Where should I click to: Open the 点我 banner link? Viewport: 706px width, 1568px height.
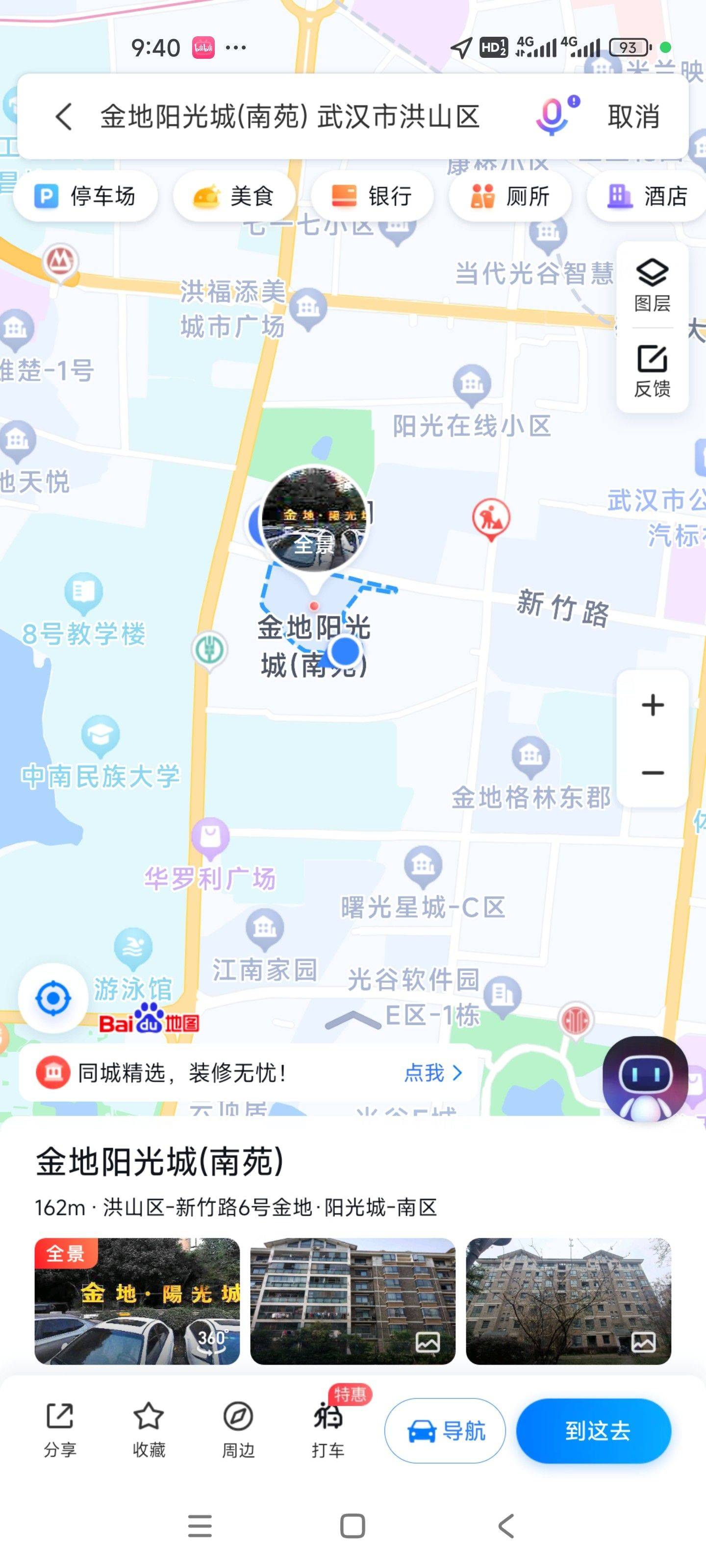[433, 1073]
